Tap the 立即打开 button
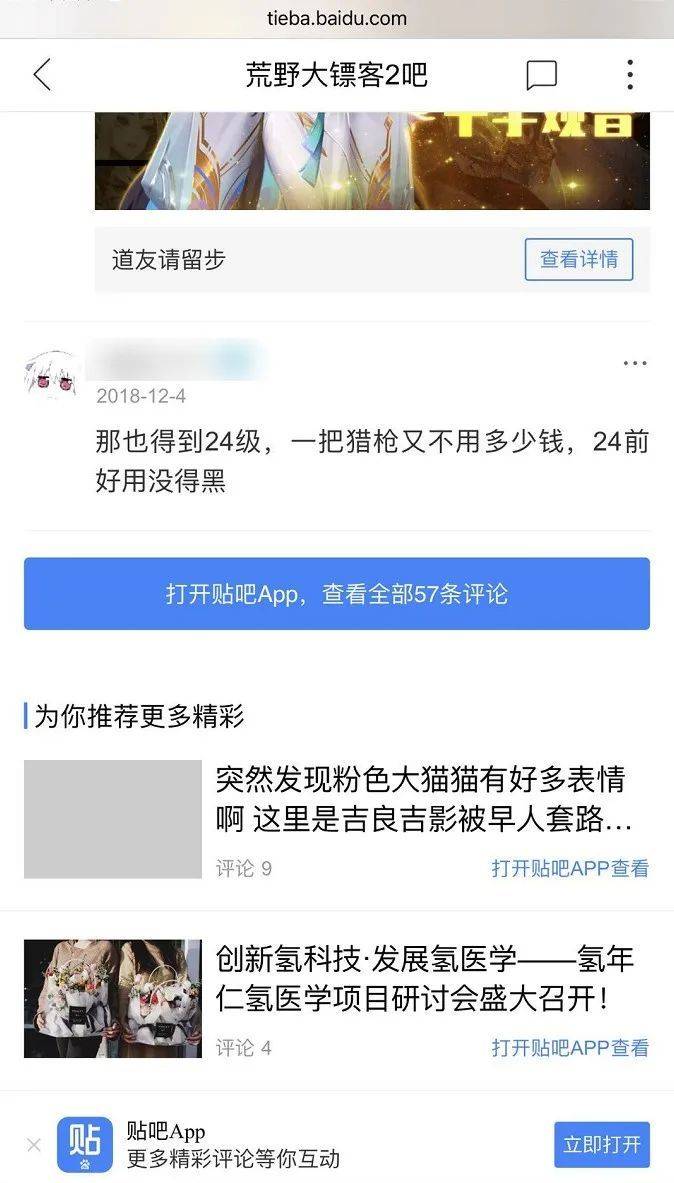Viewport: 674px width, 1183px height. [602, 1145]
